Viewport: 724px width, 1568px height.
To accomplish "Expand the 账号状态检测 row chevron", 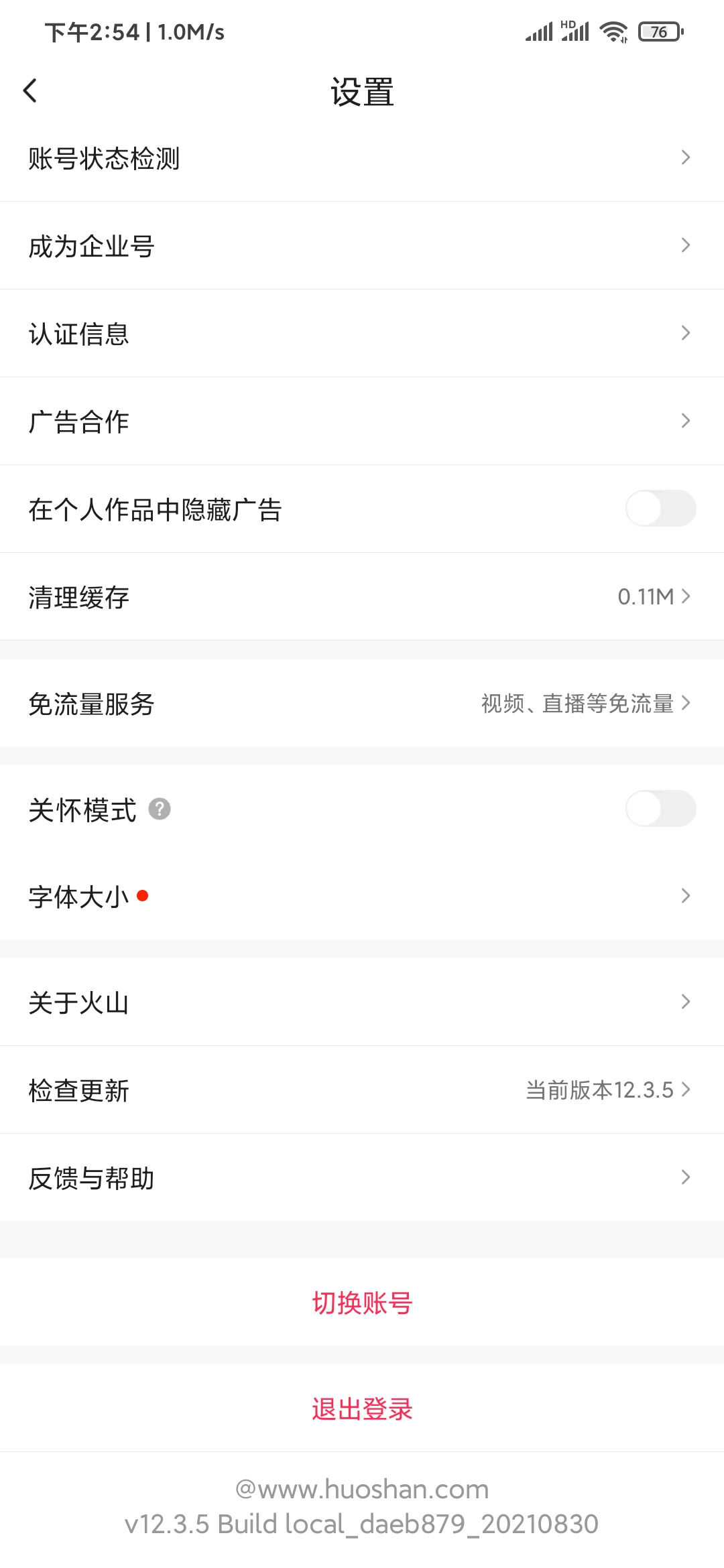I will (685, 157).
